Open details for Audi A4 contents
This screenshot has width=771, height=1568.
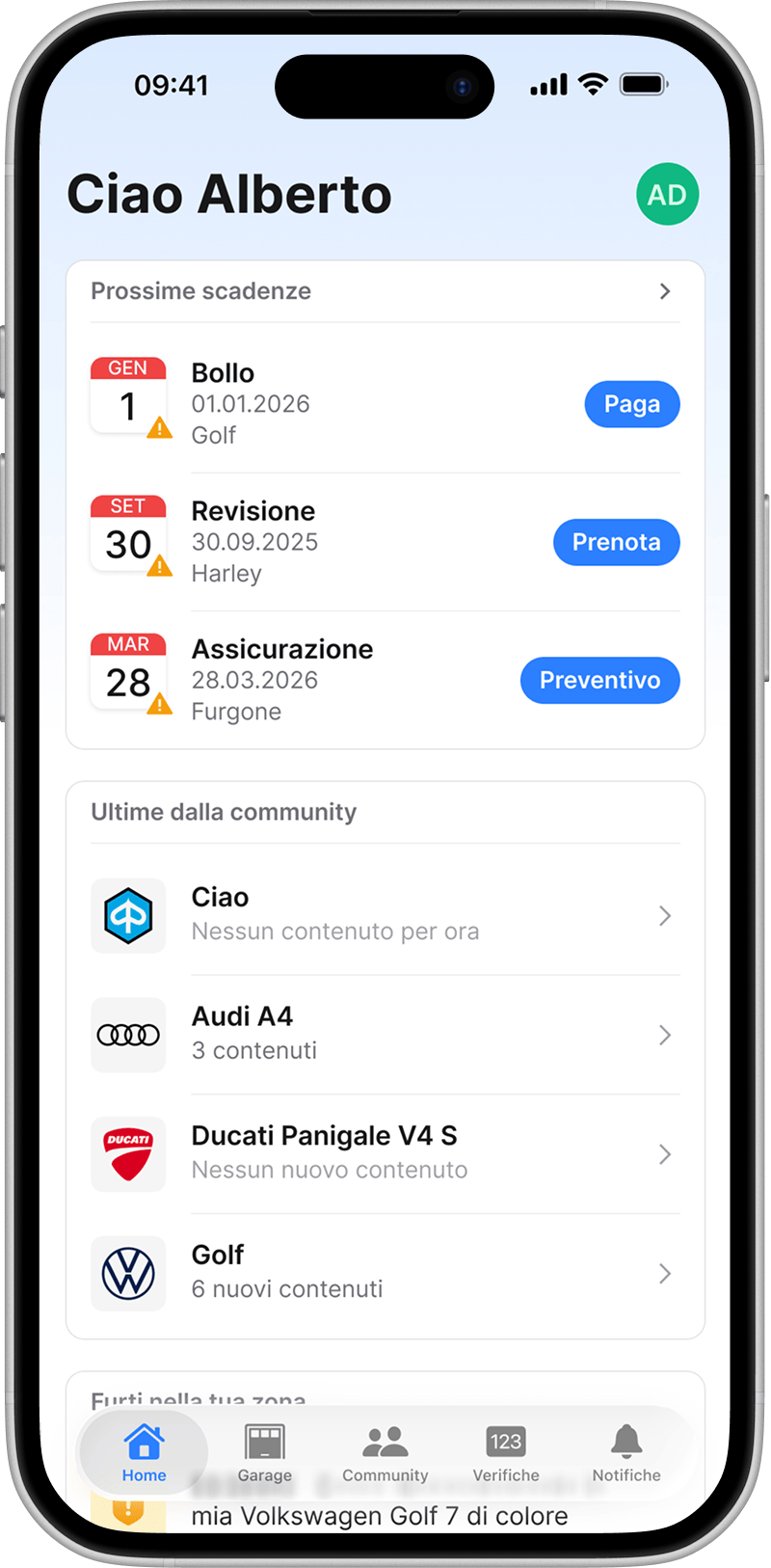pyautogui.click(x=664, y=1035)
